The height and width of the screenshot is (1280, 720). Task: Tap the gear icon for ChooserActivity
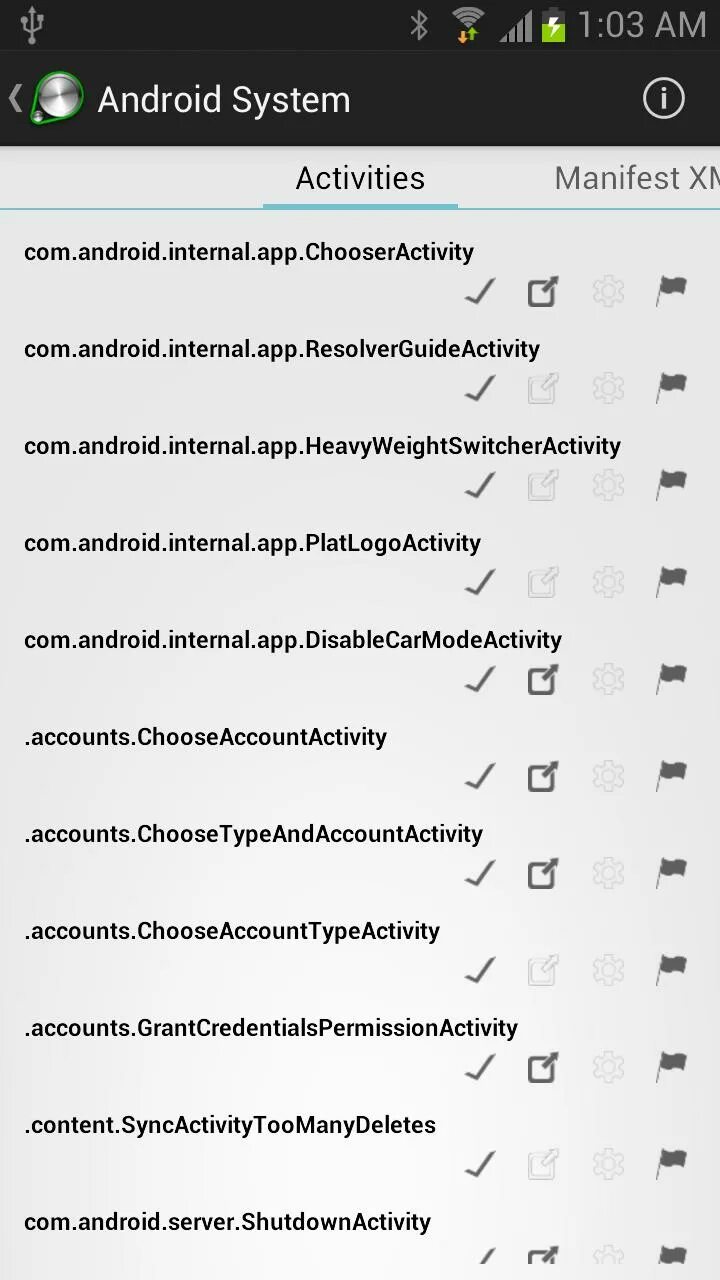point(608,292)
